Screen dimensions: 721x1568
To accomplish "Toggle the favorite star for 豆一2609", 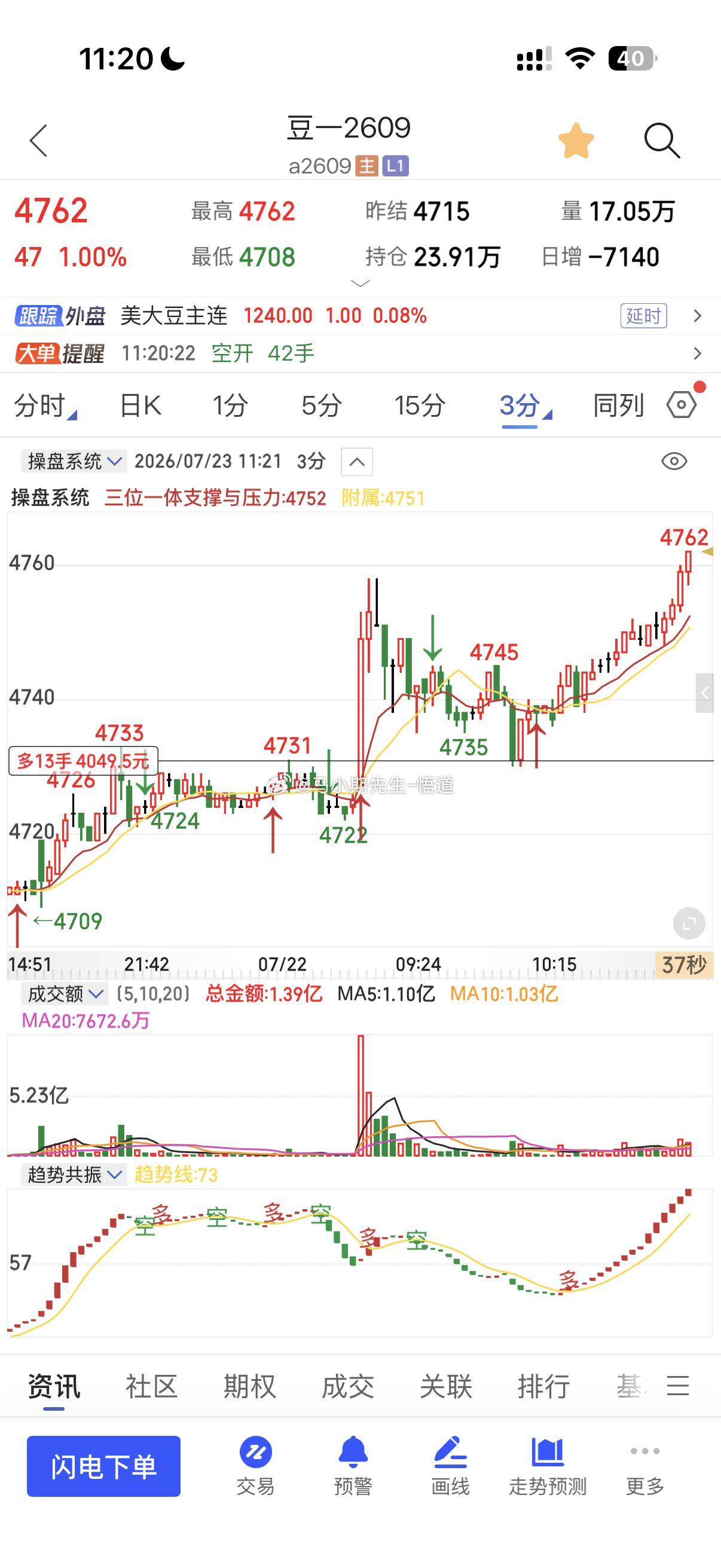I will coord(576,141).
